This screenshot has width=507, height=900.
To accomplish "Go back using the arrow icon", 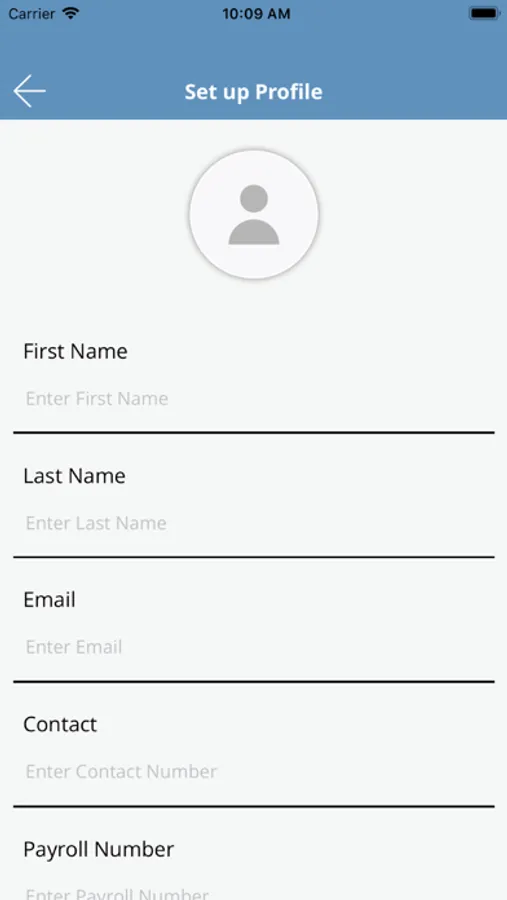I will pyautogui.click(x=29, y=91).
